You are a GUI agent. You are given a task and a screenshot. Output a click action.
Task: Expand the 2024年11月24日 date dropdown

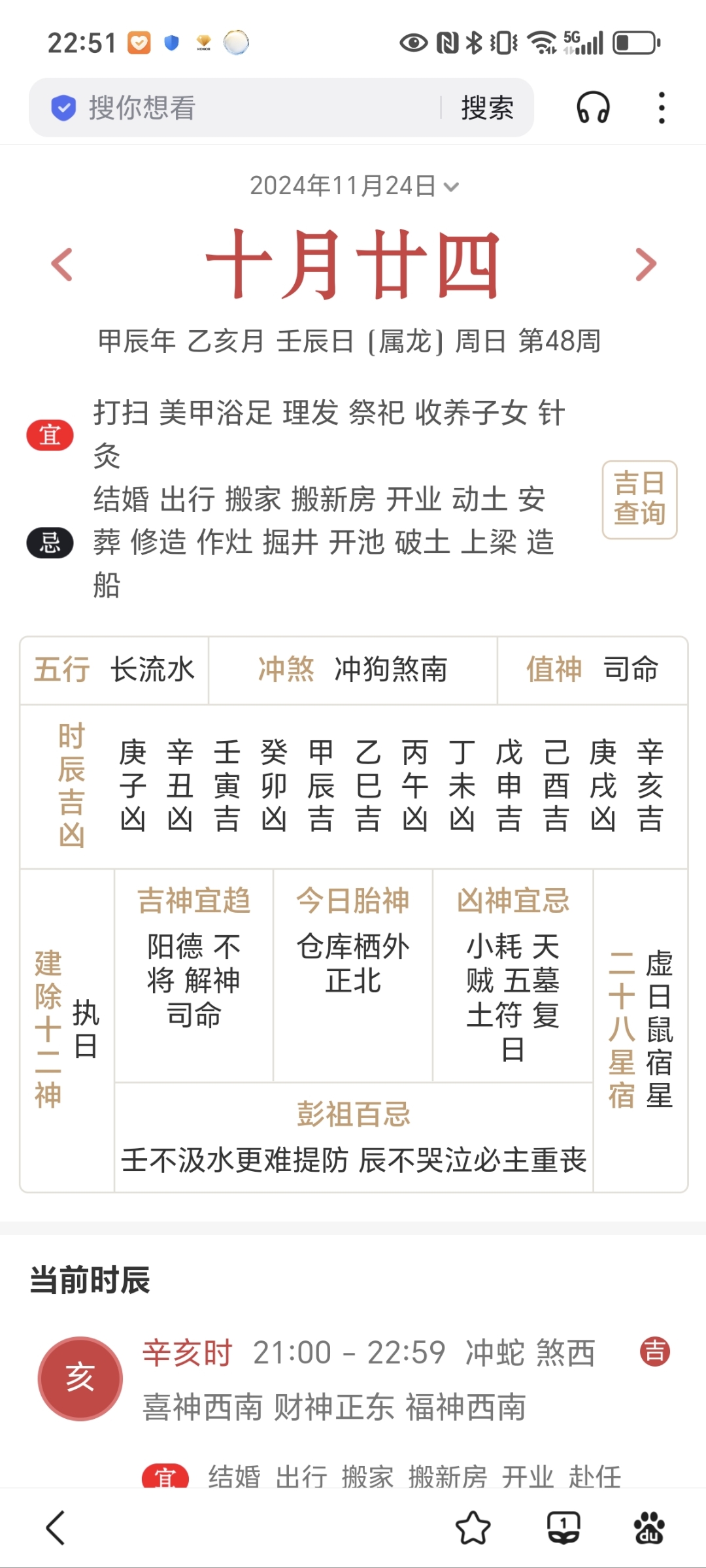click(x=353, y=185)
